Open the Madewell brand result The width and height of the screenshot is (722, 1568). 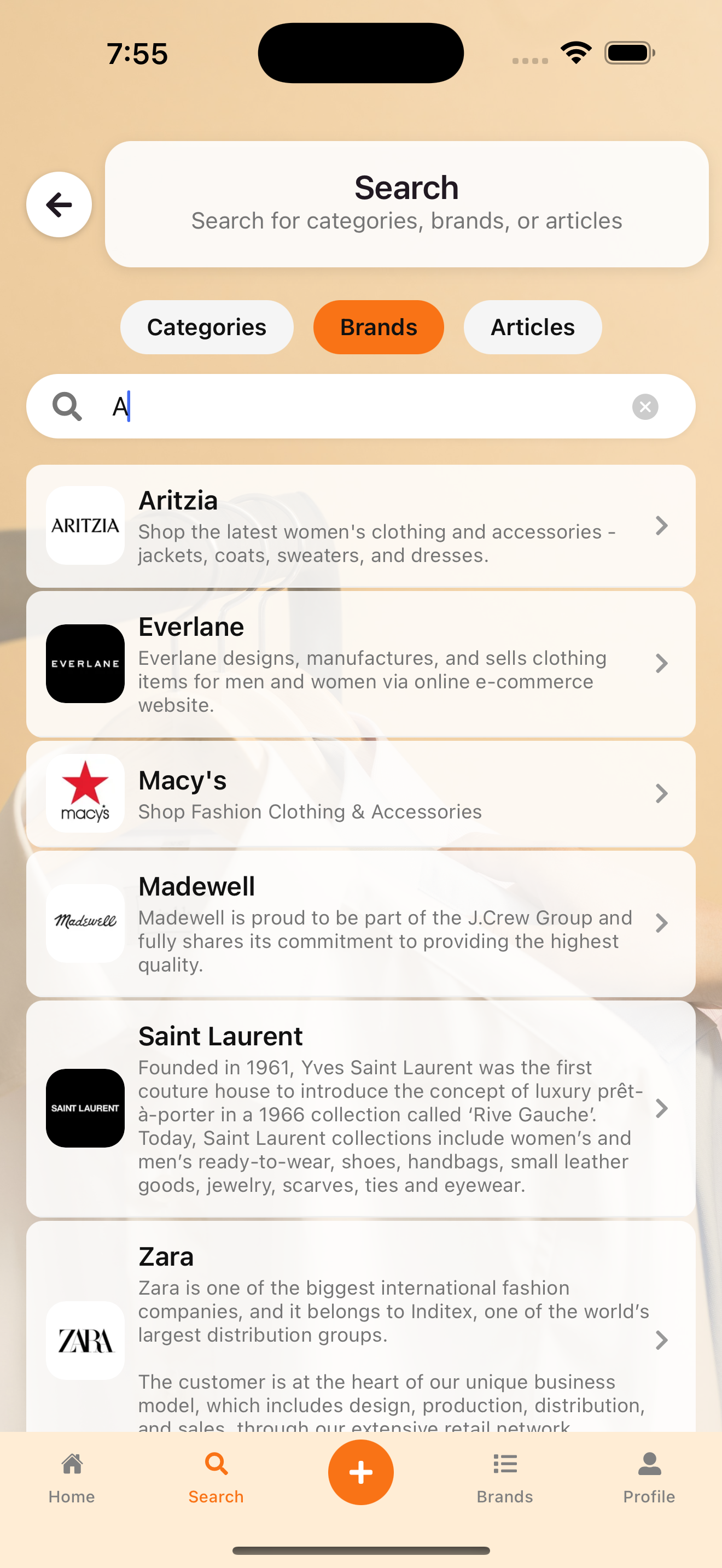click(x=360, y=923)
